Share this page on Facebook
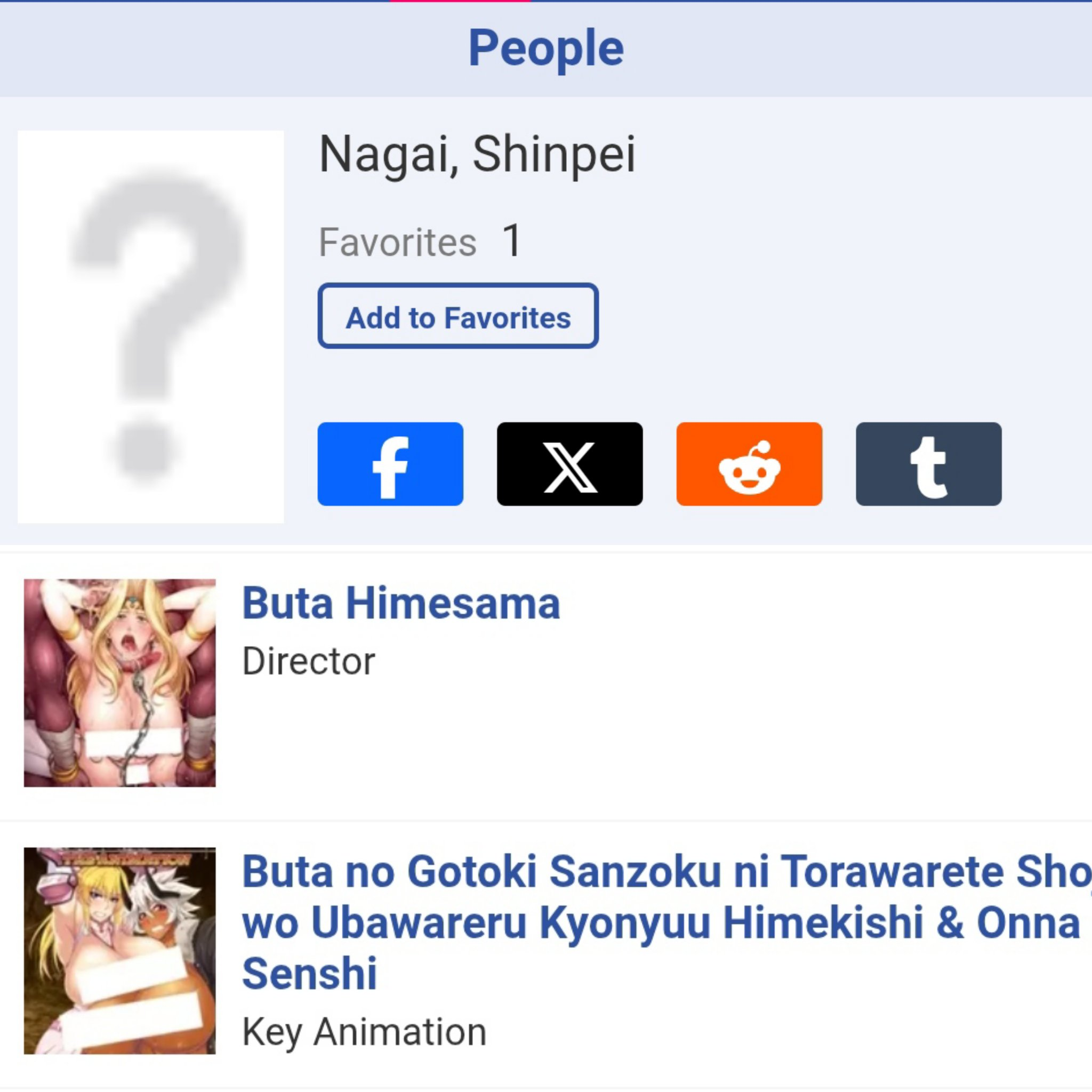 click(390, 464)
